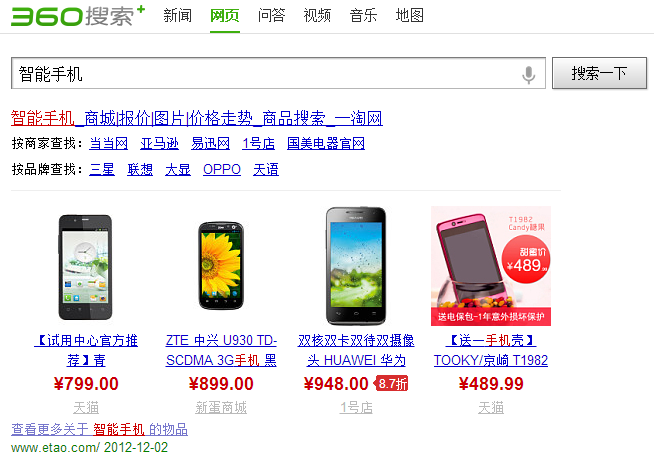Tap the 搜索一下 search button
Screen dimensions: 654x462
click(599, 74)
